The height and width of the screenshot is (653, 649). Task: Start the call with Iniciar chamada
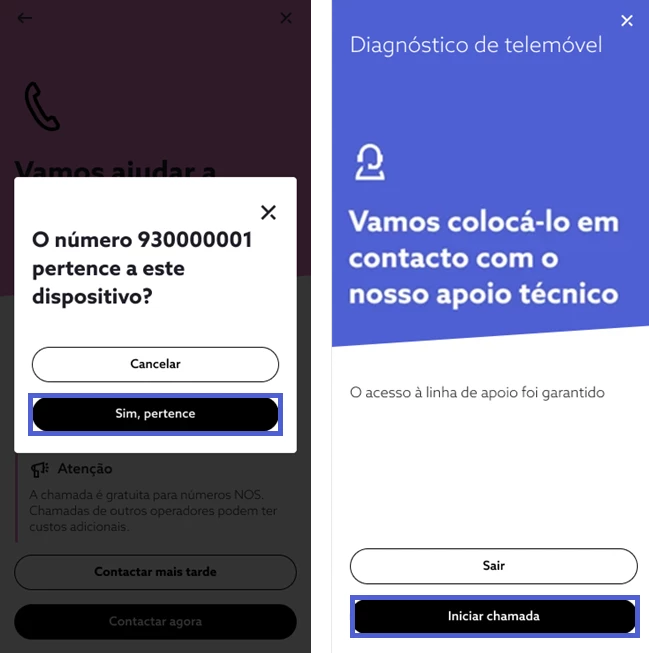coord(493,616)
